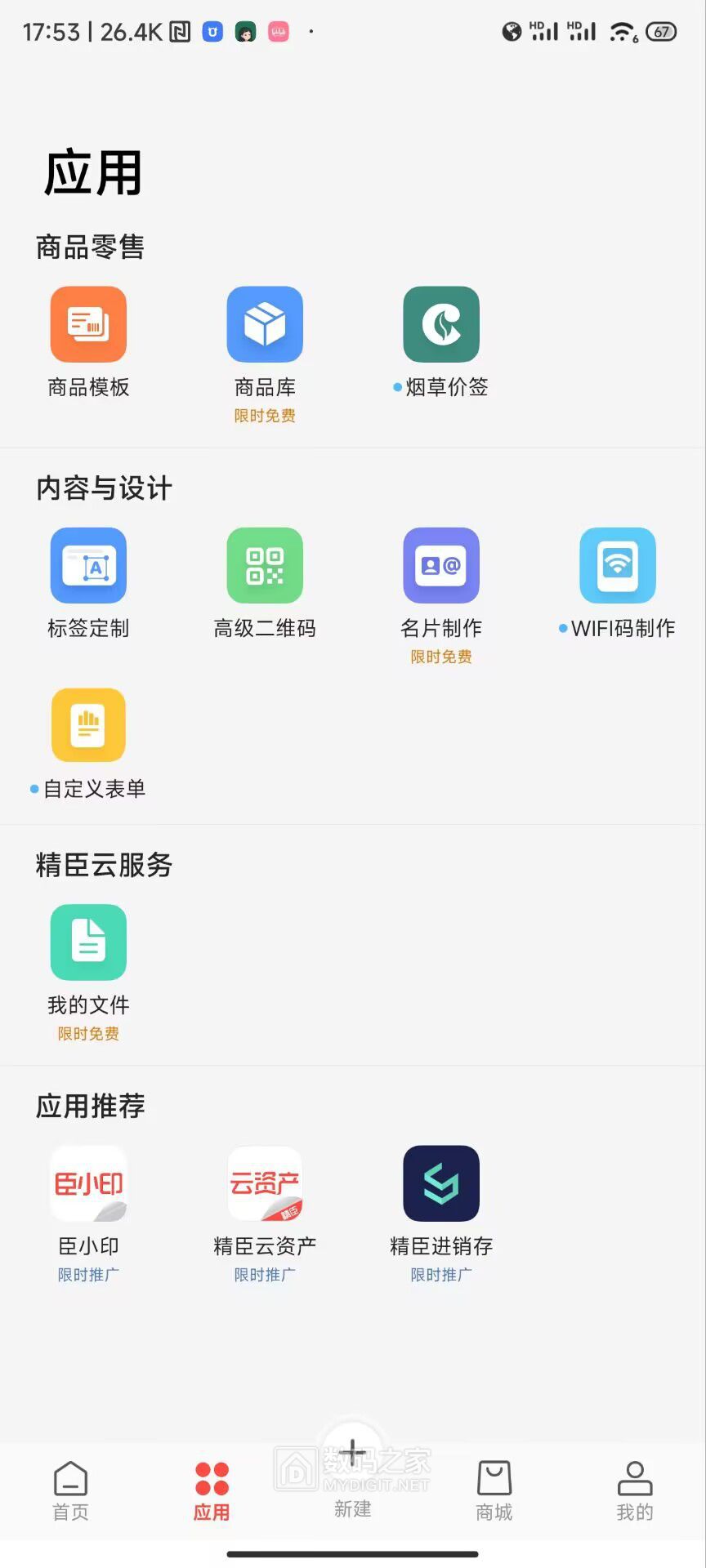Tap the 臣小印 recommended app
Image resolution: width=706 pixels, height=1568 pixels.
(88, 1183)
